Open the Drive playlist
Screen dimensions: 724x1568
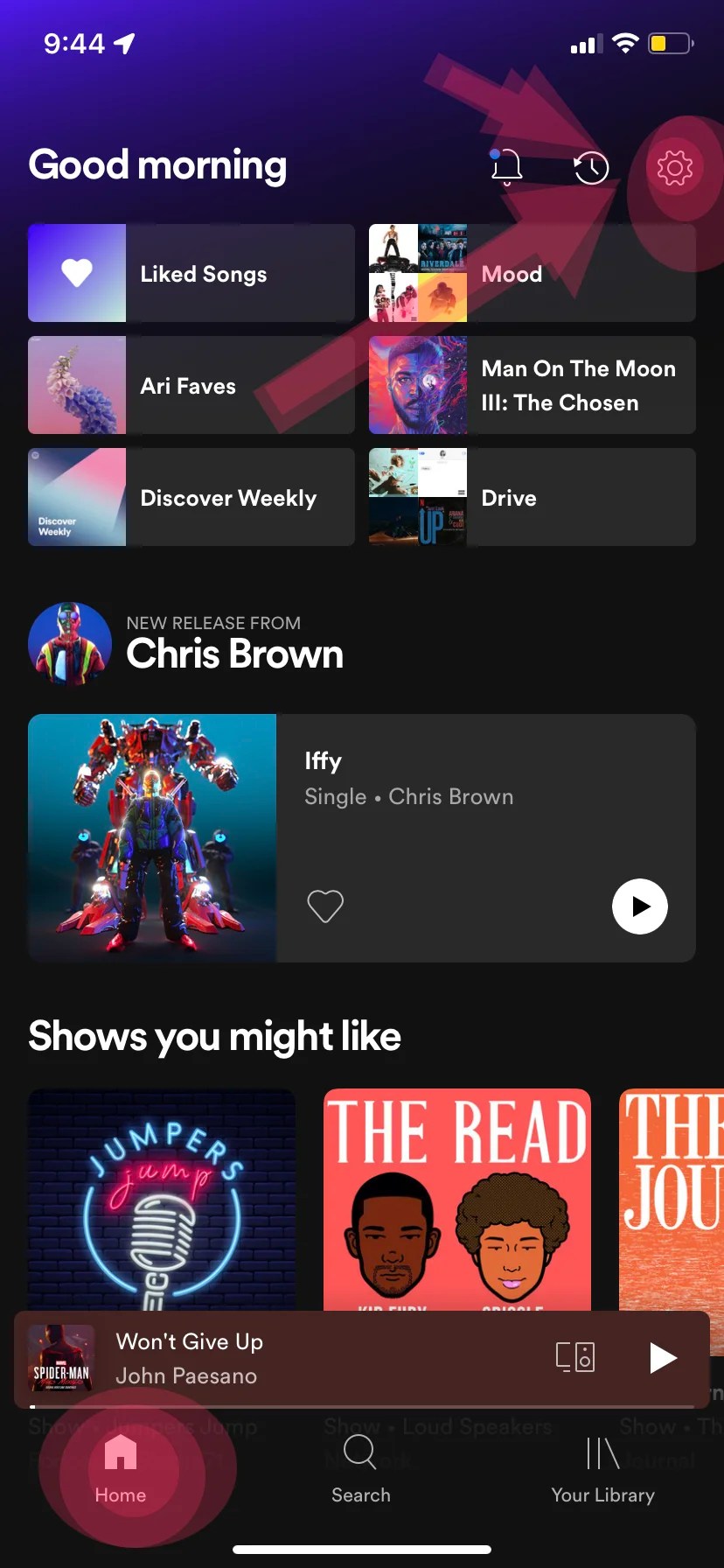tap(532, 497)
